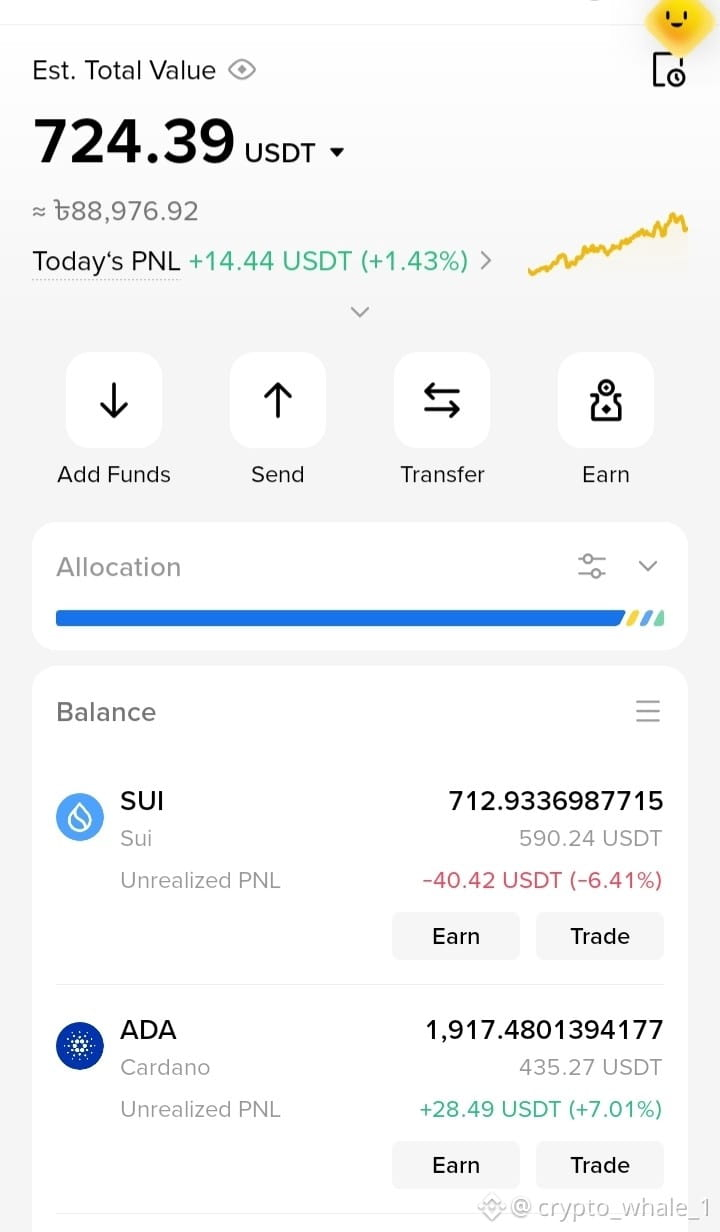Expand the value summary chevron

coord(360,312)
